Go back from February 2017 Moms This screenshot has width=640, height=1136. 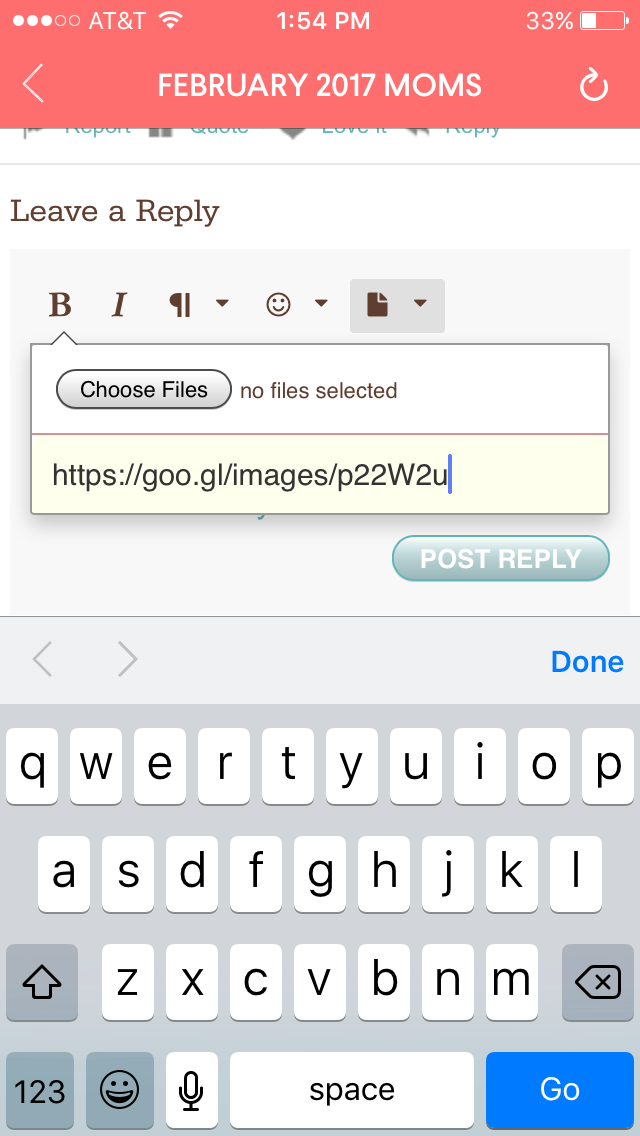[x=33, y=84]
